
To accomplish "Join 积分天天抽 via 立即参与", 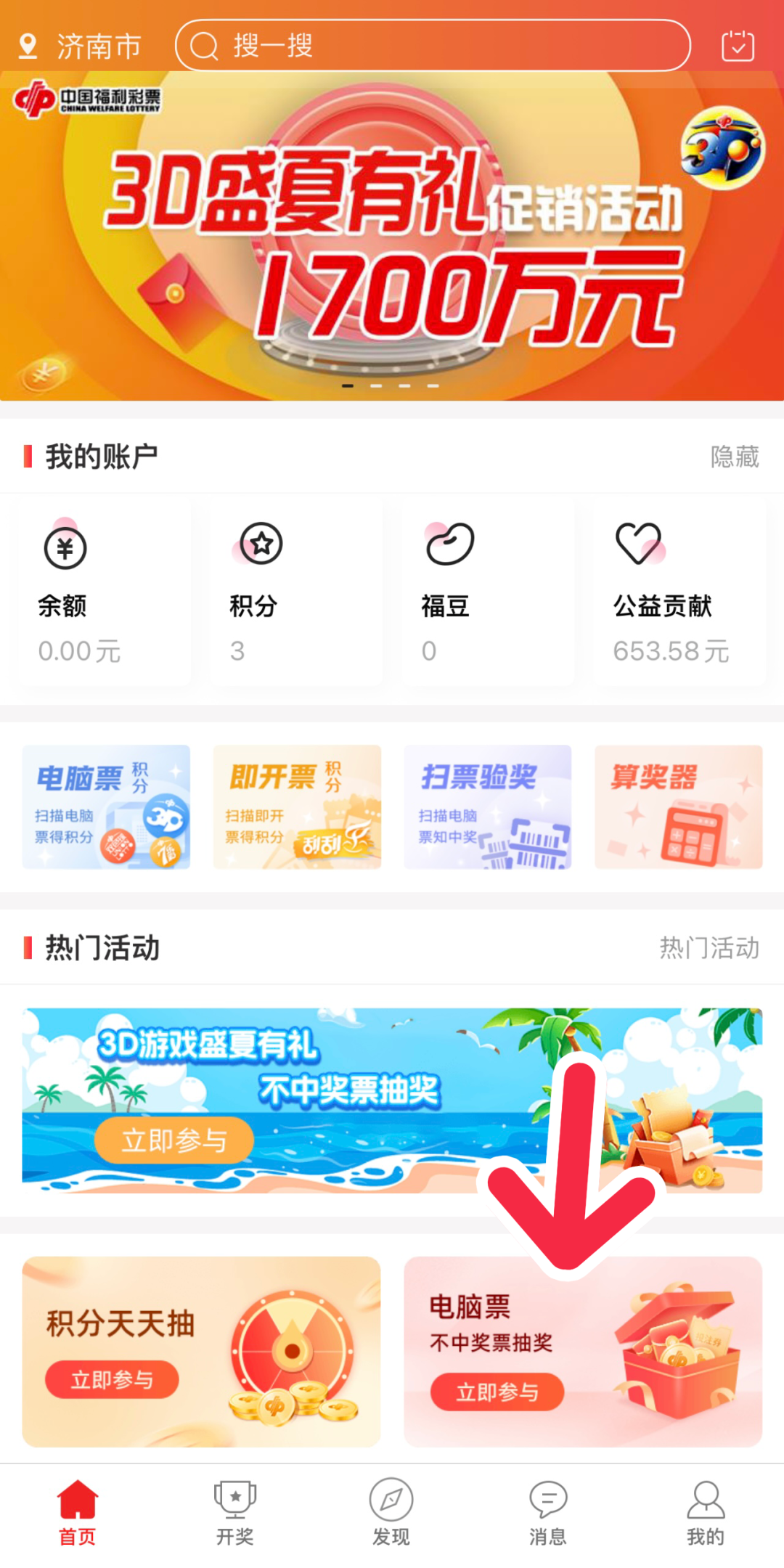I will coord(112,1379).
